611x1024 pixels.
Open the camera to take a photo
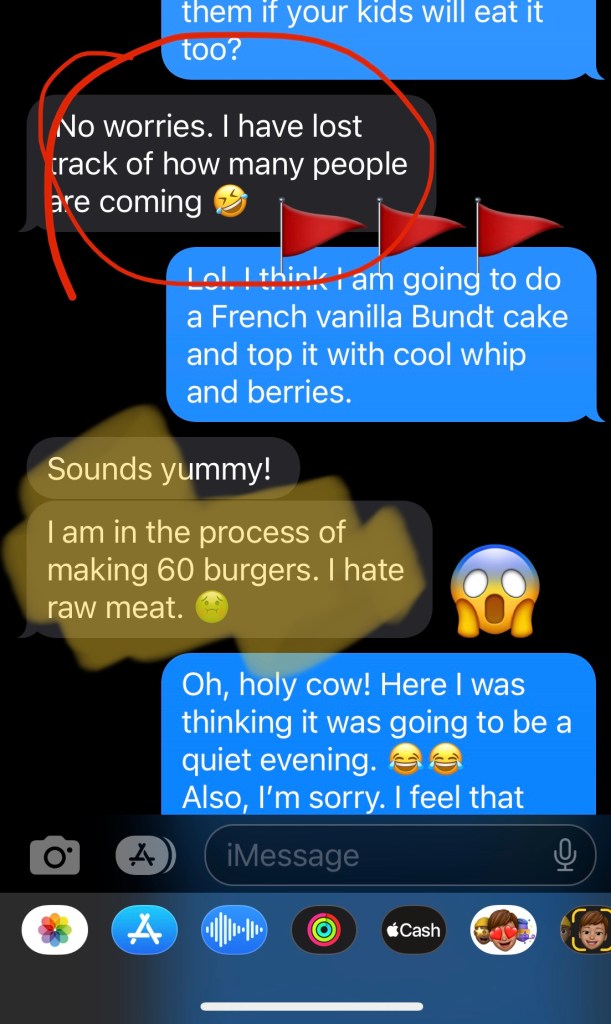pos(55,856)
